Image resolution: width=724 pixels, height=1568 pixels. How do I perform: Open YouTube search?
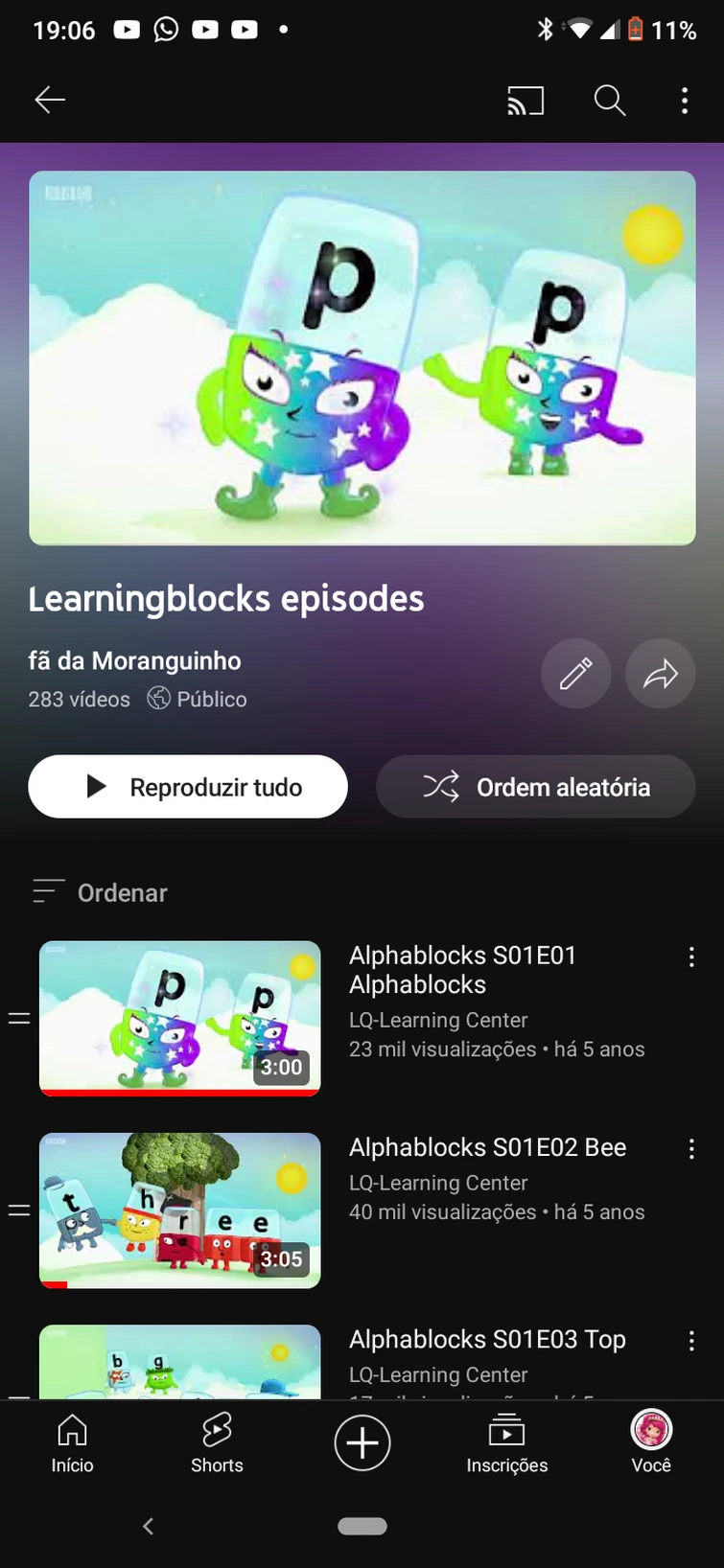point(609,100)
